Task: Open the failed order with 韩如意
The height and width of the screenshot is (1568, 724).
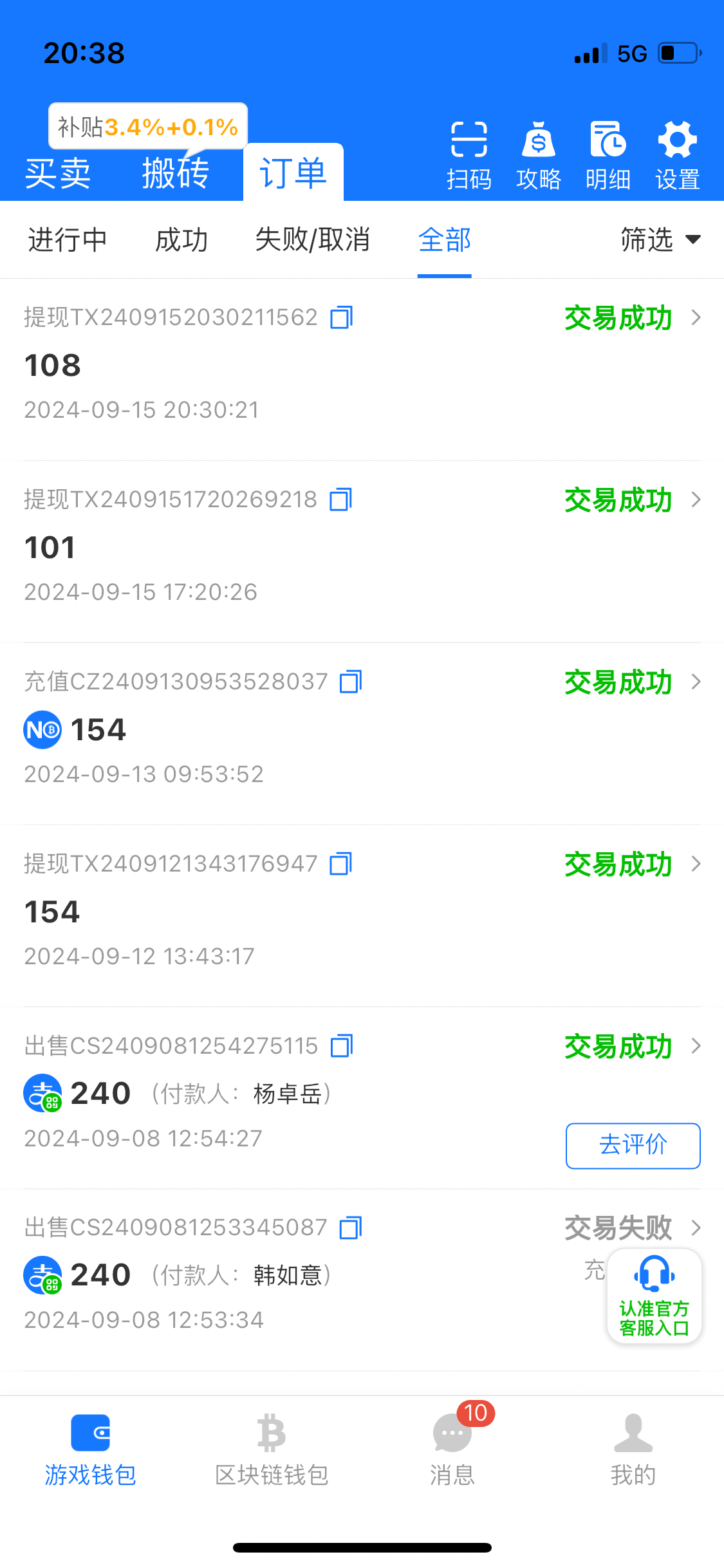Action: tap(362, 1280)
